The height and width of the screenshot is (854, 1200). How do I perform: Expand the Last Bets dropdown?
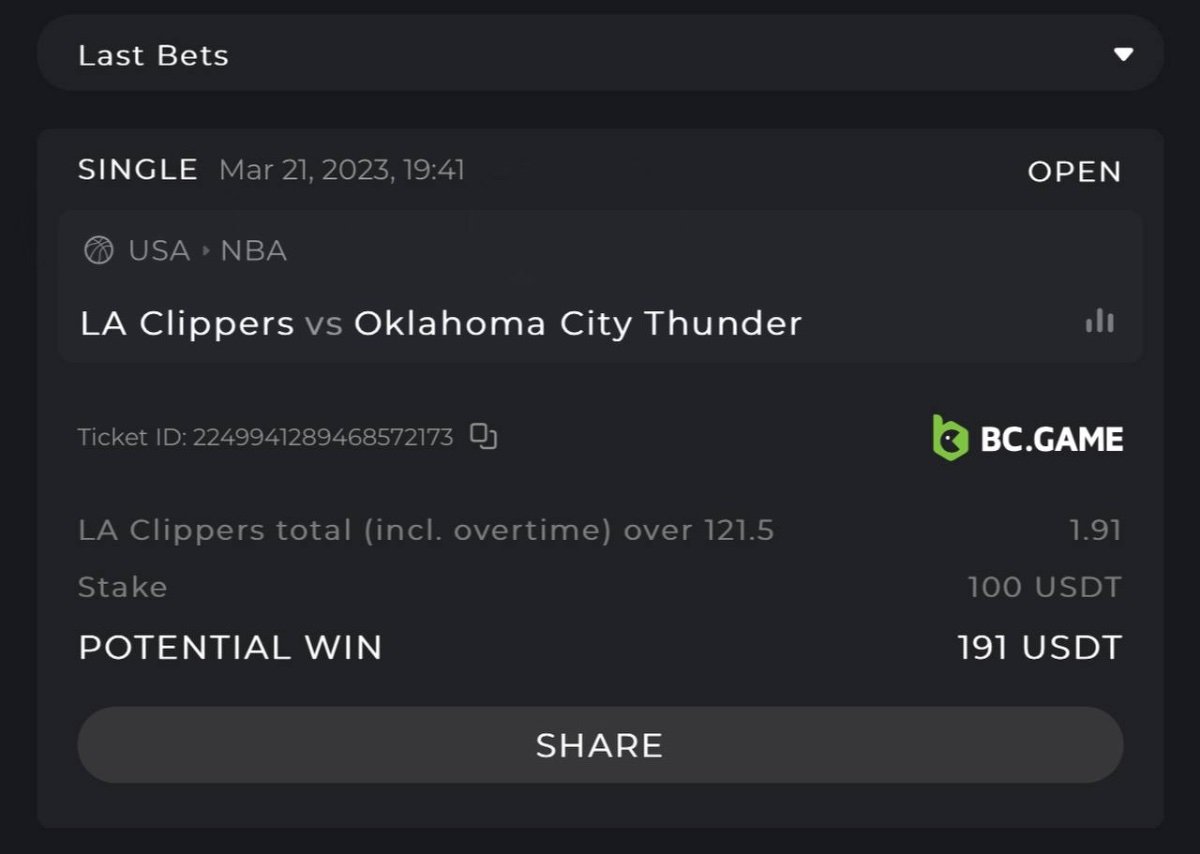click(x=1123, y=54)
